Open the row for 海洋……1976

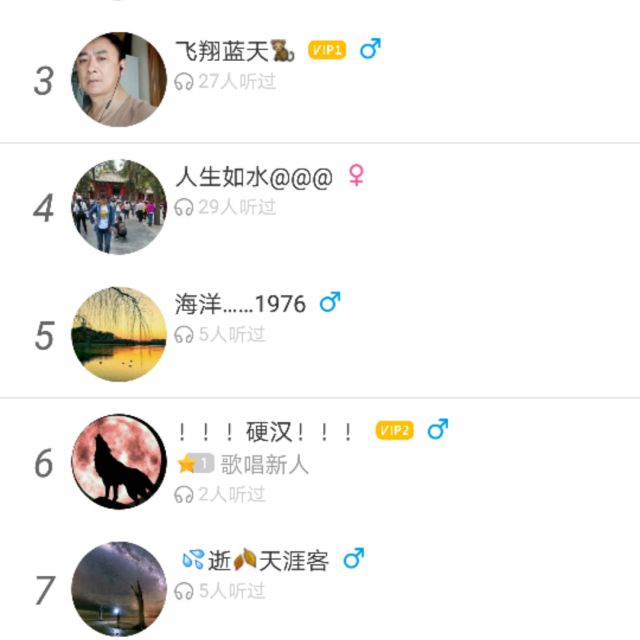click(320, 334)
